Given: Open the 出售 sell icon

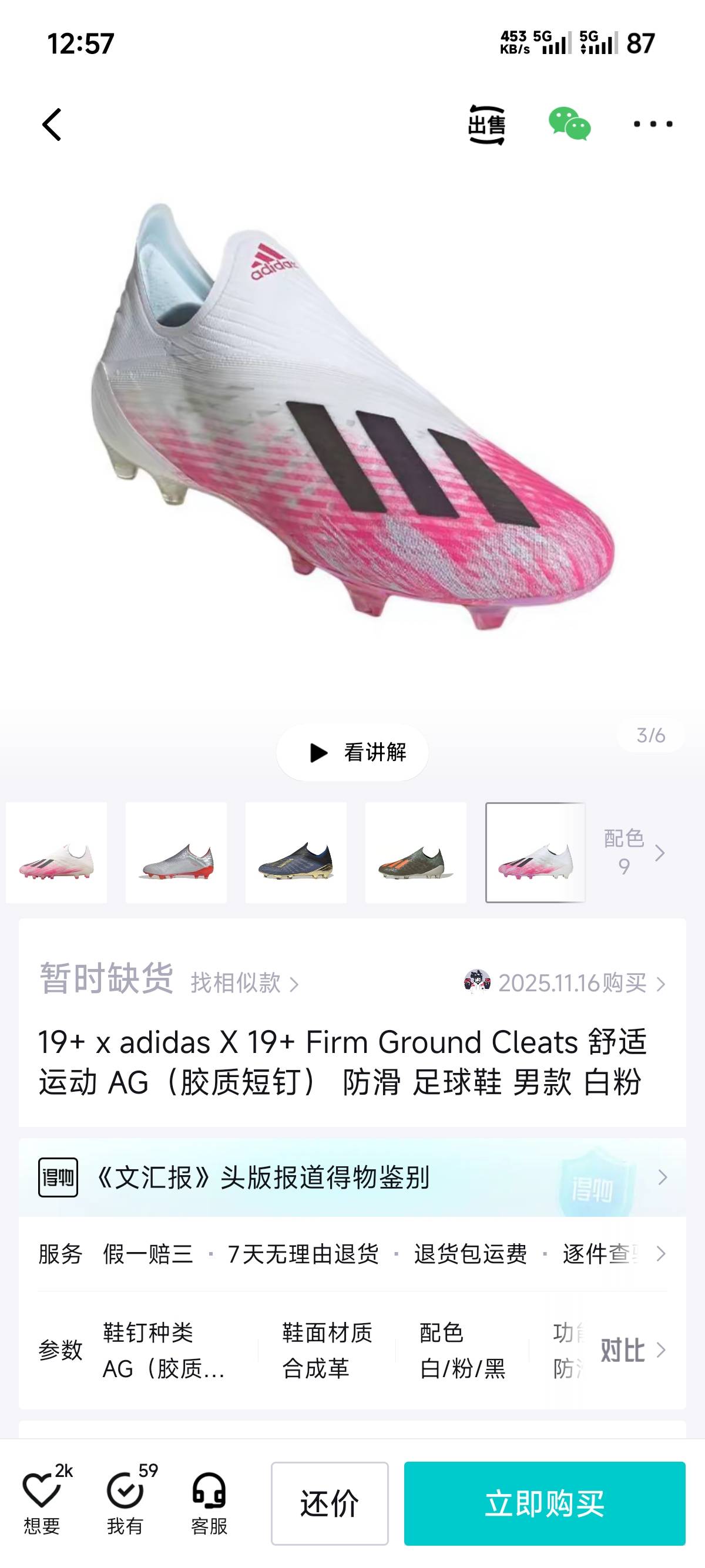Looking at the screenshot, I should [x=486, y=125].
